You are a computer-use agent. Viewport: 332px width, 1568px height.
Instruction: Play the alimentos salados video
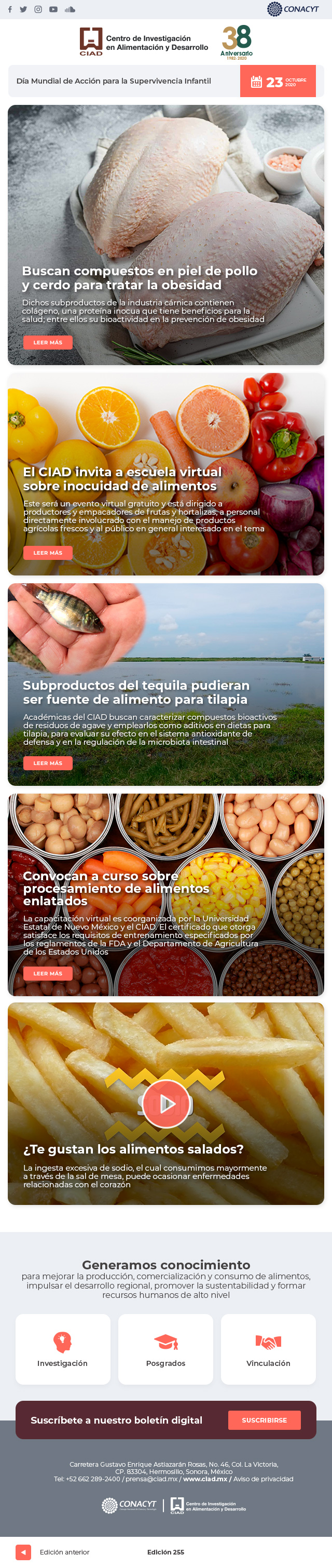(165, 1103)
